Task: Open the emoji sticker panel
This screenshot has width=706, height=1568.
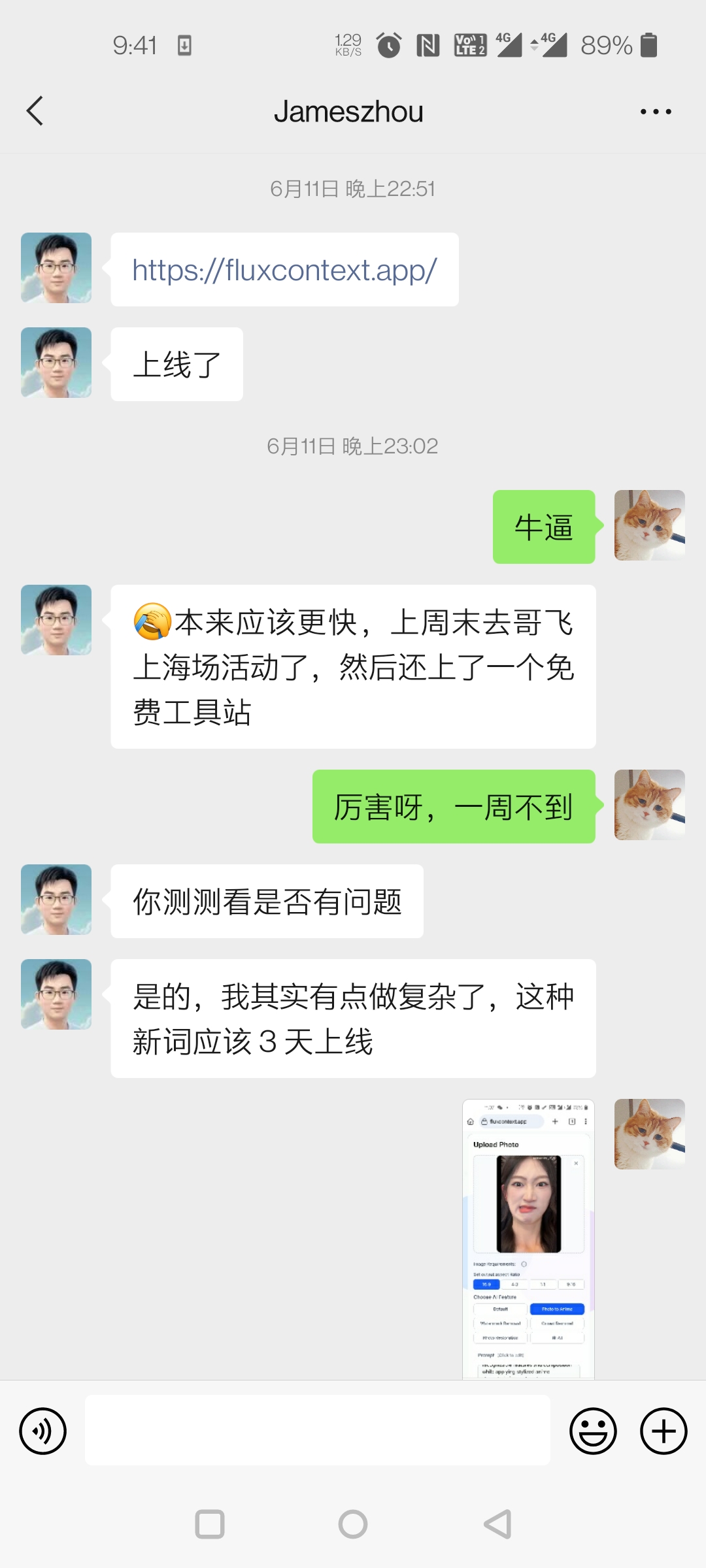Action: [x=593, y=1431]
